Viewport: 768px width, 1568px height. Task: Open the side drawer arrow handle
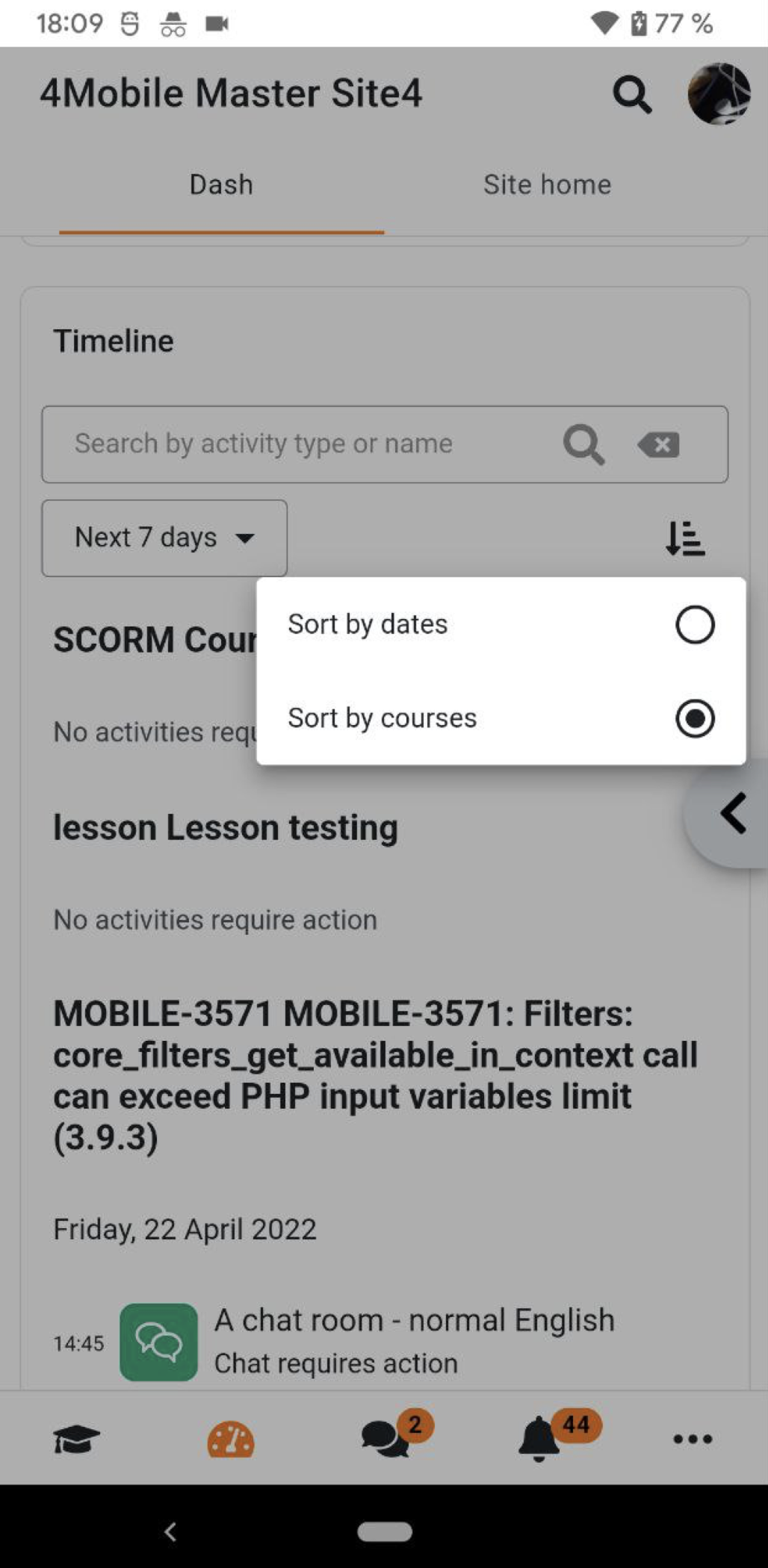[729, 814]
